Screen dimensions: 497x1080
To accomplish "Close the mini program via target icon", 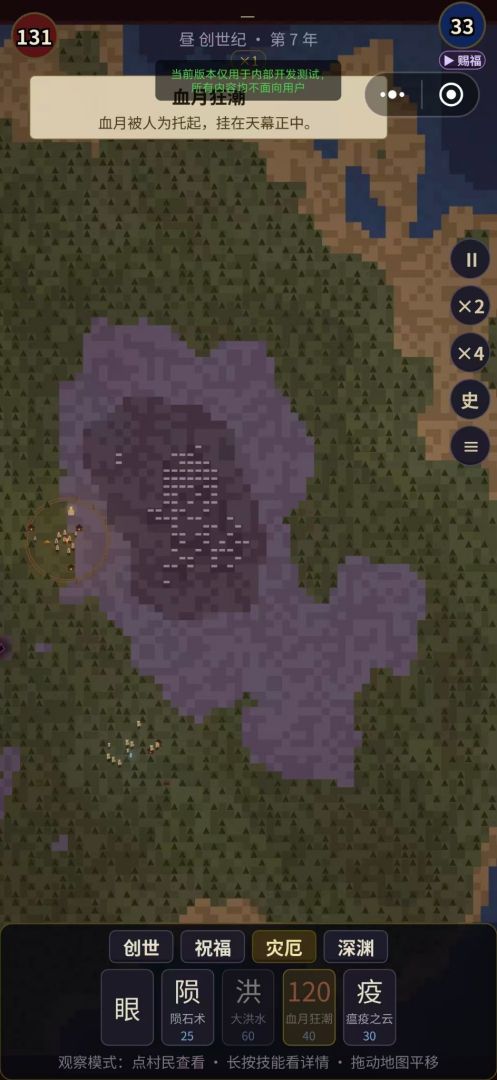I will pos(452,94).
